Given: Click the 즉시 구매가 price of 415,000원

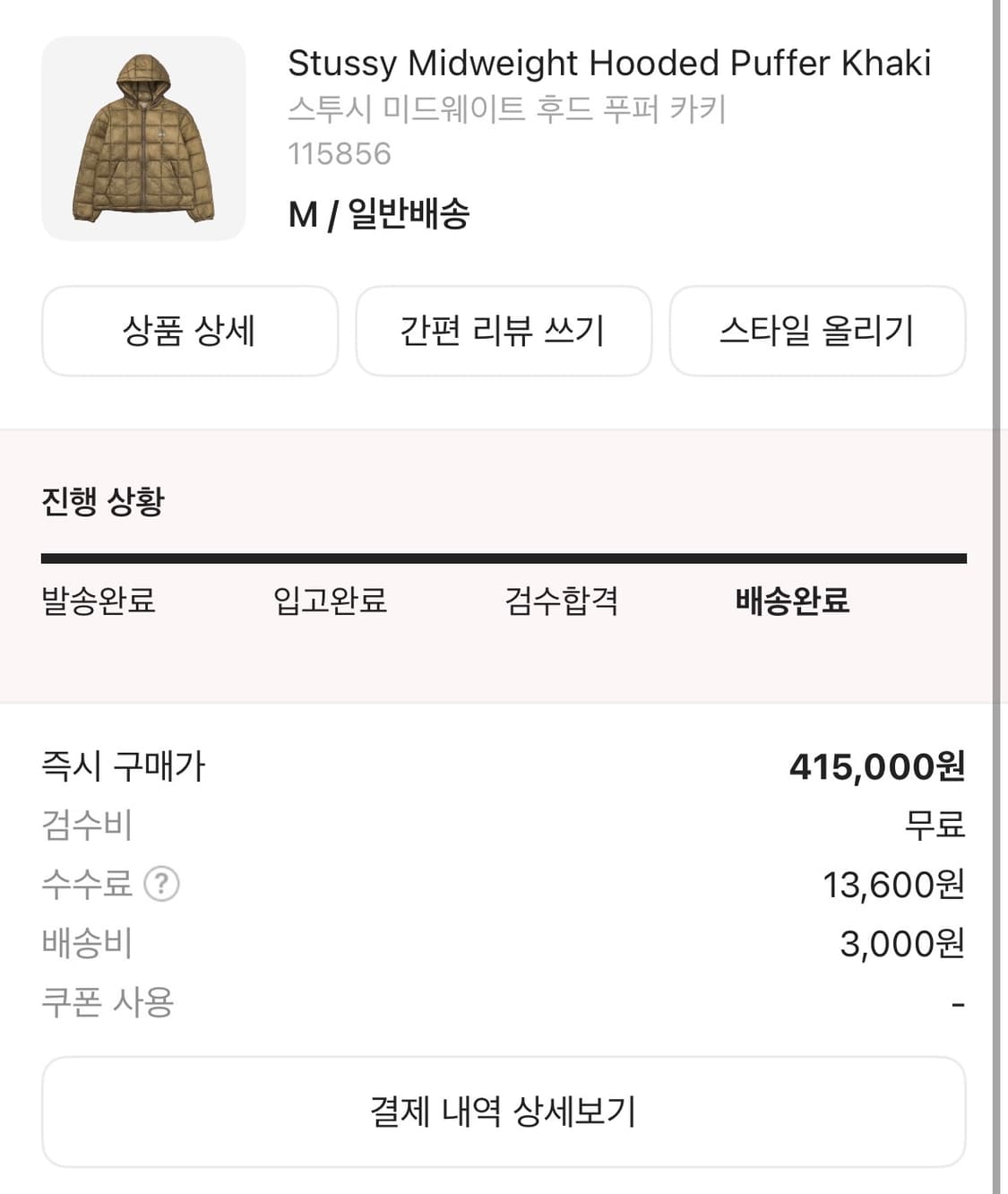Looking at the screenshot, I should coord(879,768).
